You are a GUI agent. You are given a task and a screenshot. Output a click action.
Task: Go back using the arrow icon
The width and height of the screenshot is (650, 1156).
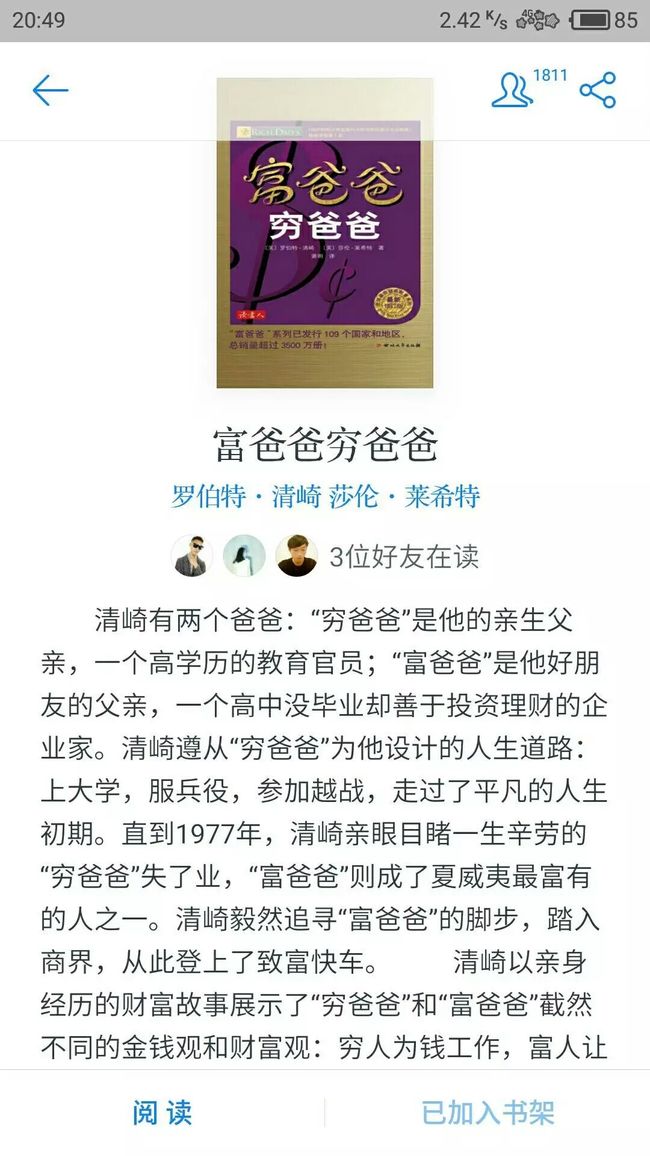pos(50,90)
